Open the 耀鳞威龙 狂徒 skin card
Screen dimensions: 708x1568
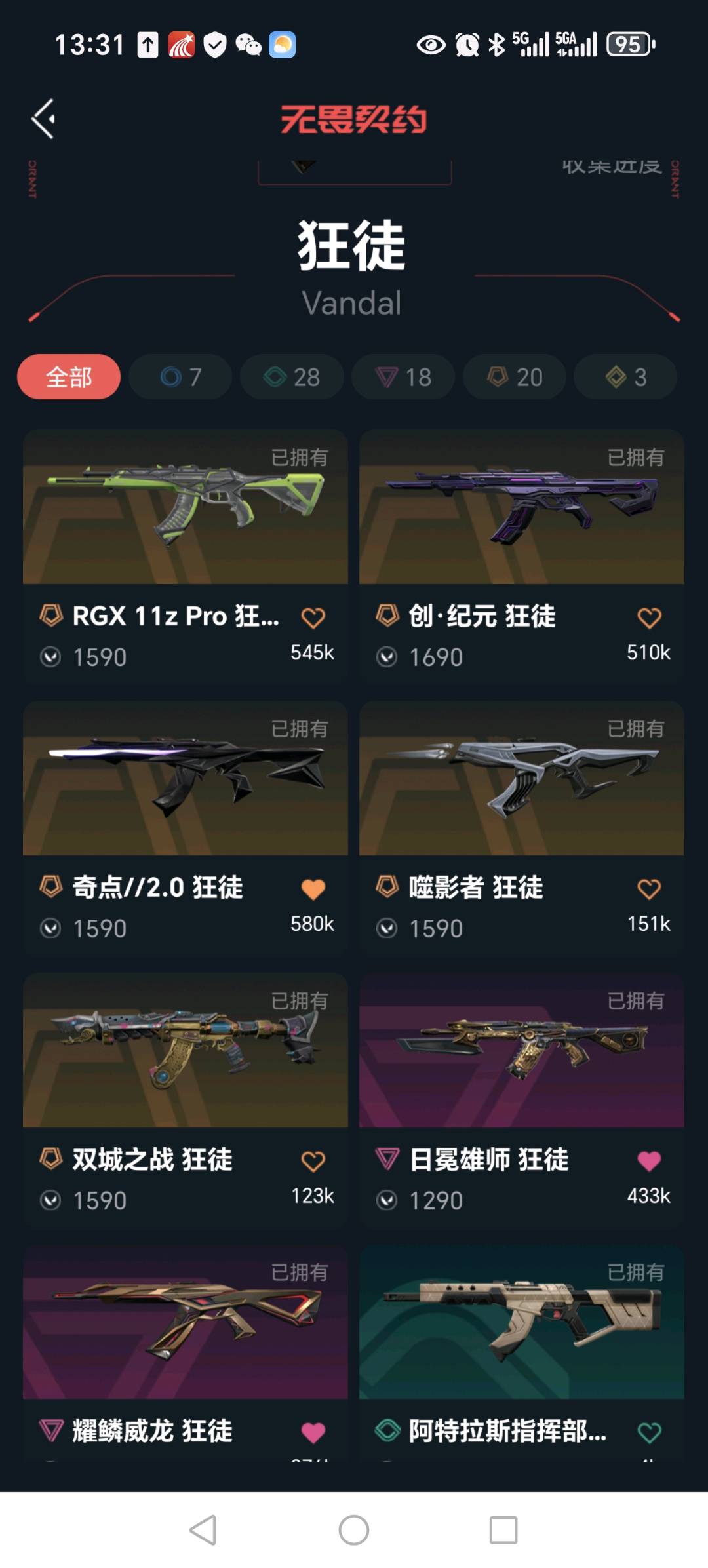(186, 1353)
